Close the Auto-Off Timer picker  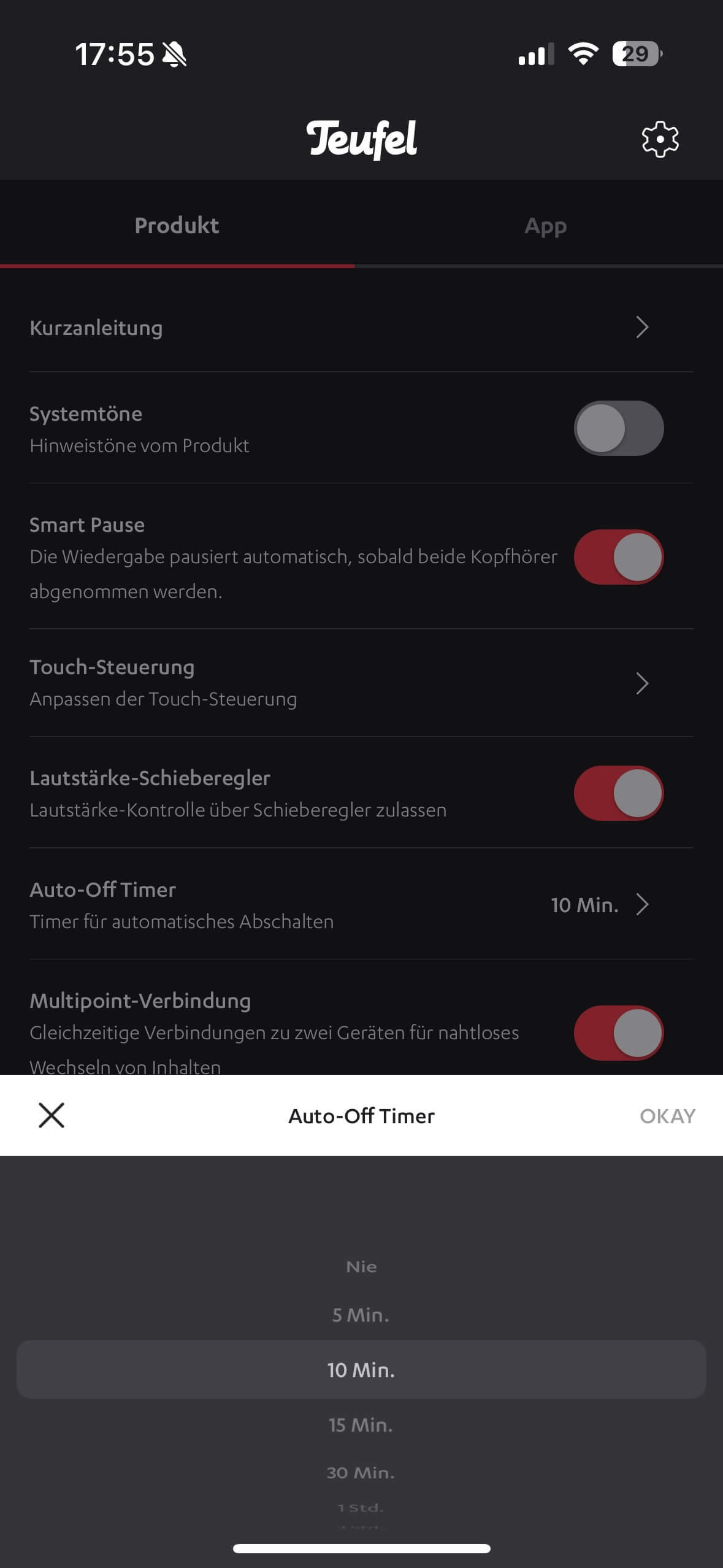(x=52, y=1115)
